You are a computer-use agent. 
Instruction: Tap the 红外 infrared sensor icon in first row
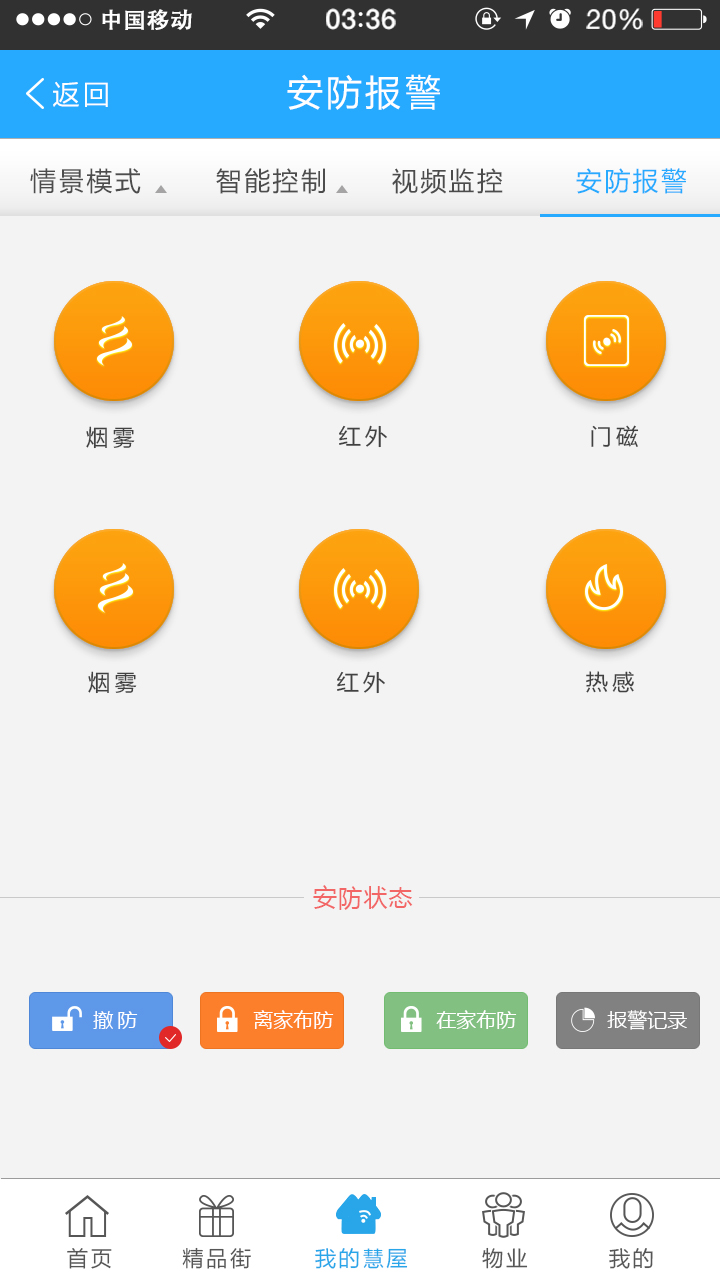[359, 341]
